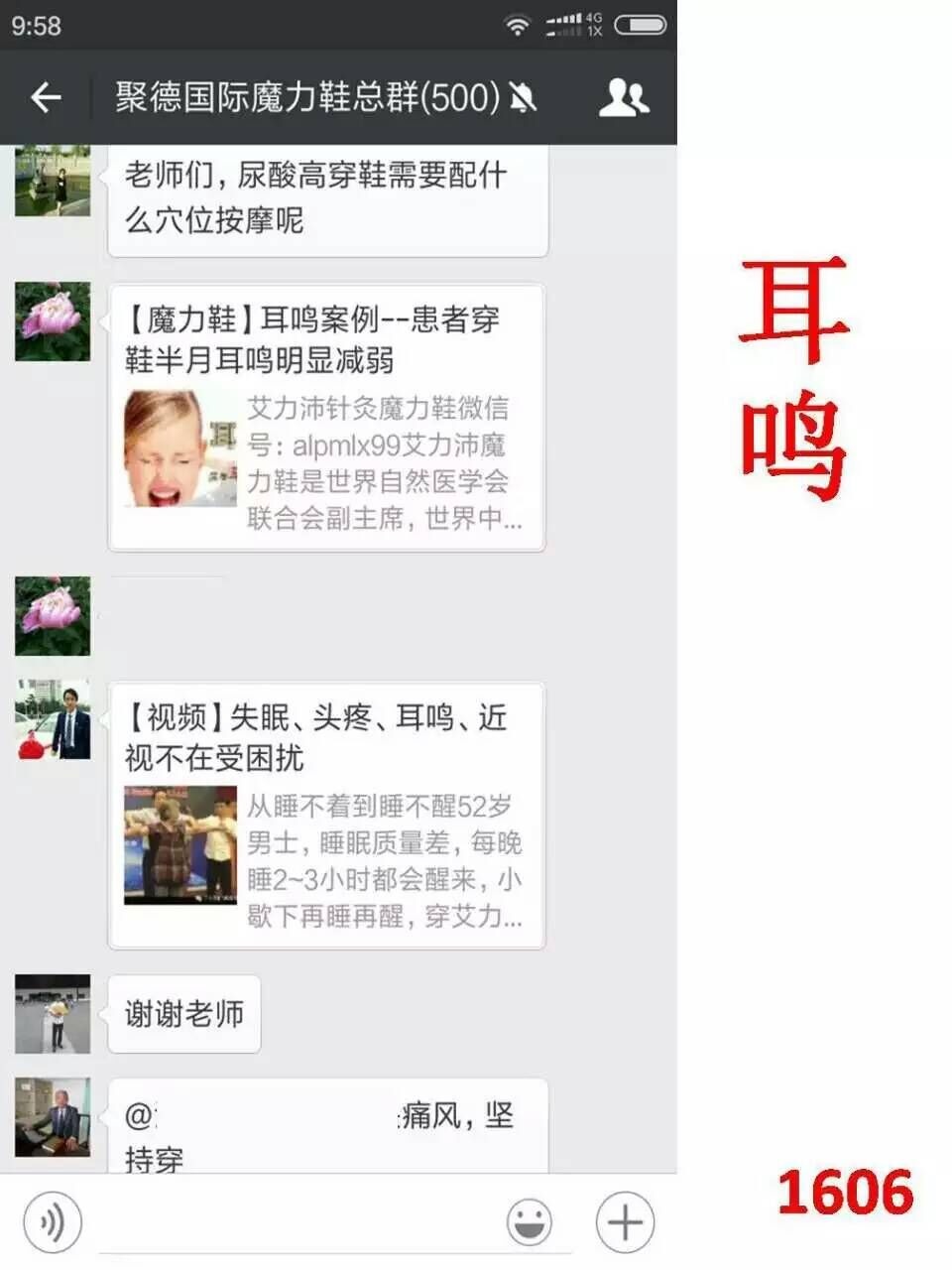View profile of sender who said 谢谢老师
Screen dimensions: 952x1270
[x=53, y=1013]
